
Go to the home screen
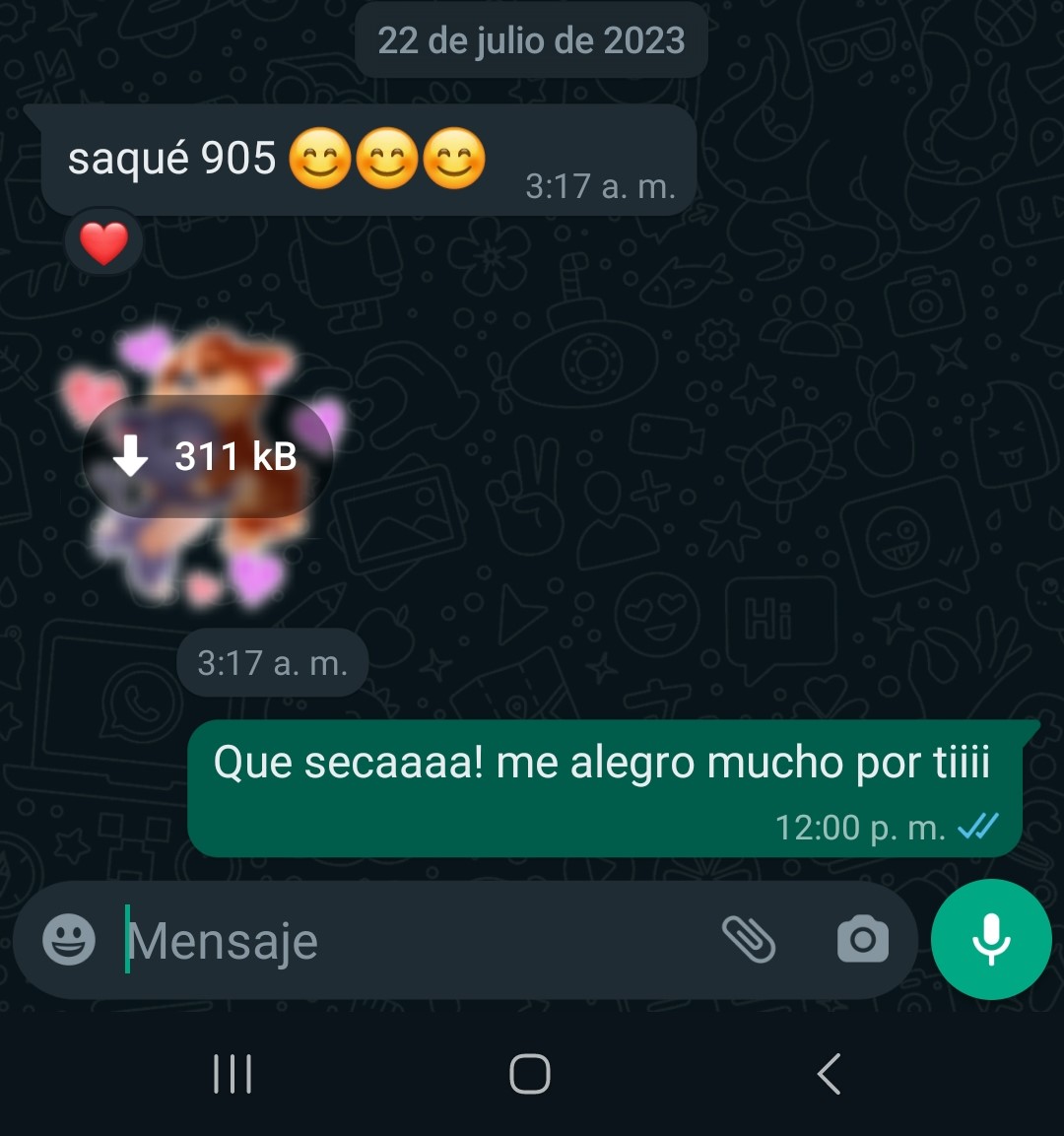coord(530,1074)
